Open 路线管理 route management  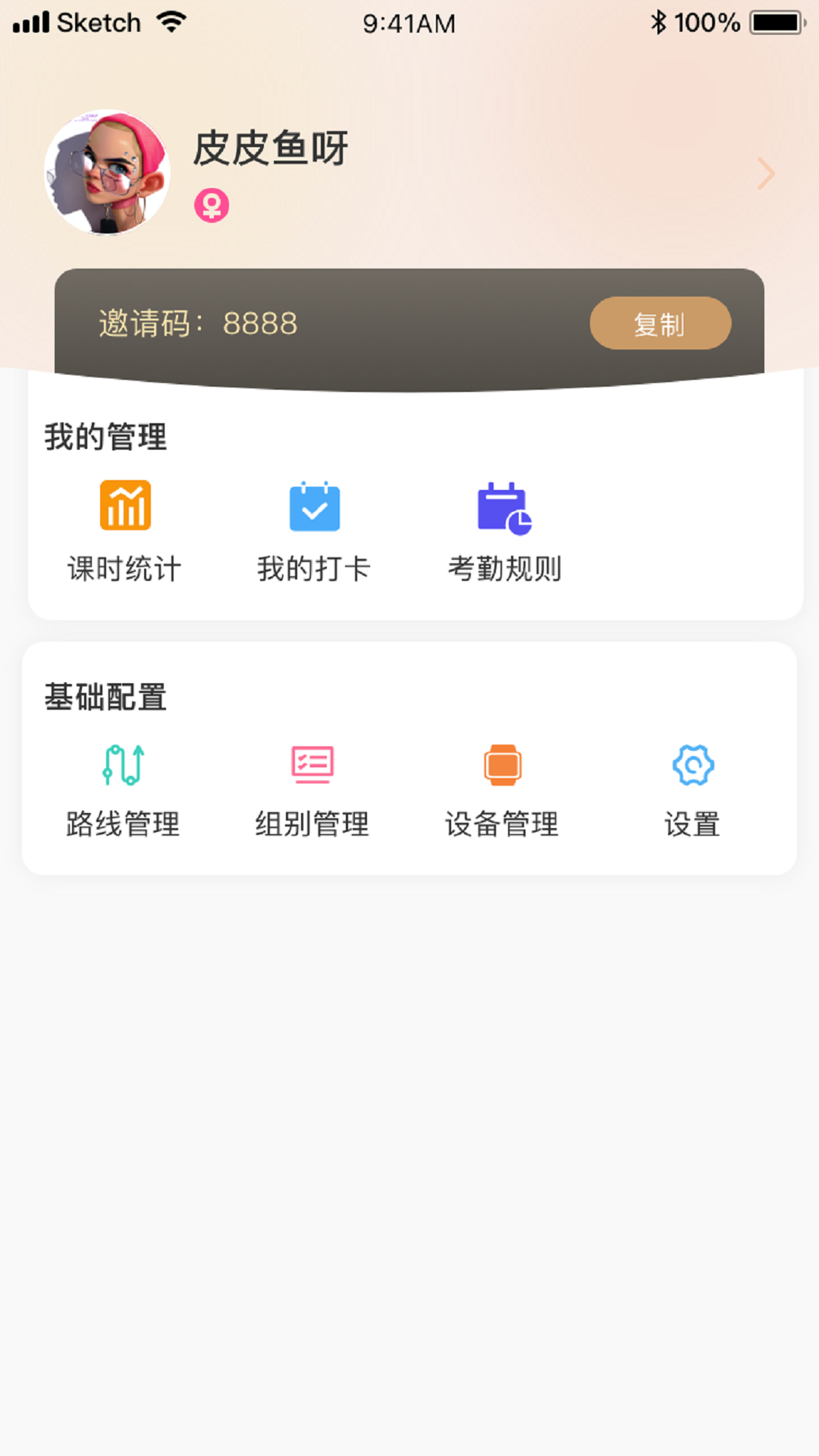pyautogui.click(x=123, y=790)
